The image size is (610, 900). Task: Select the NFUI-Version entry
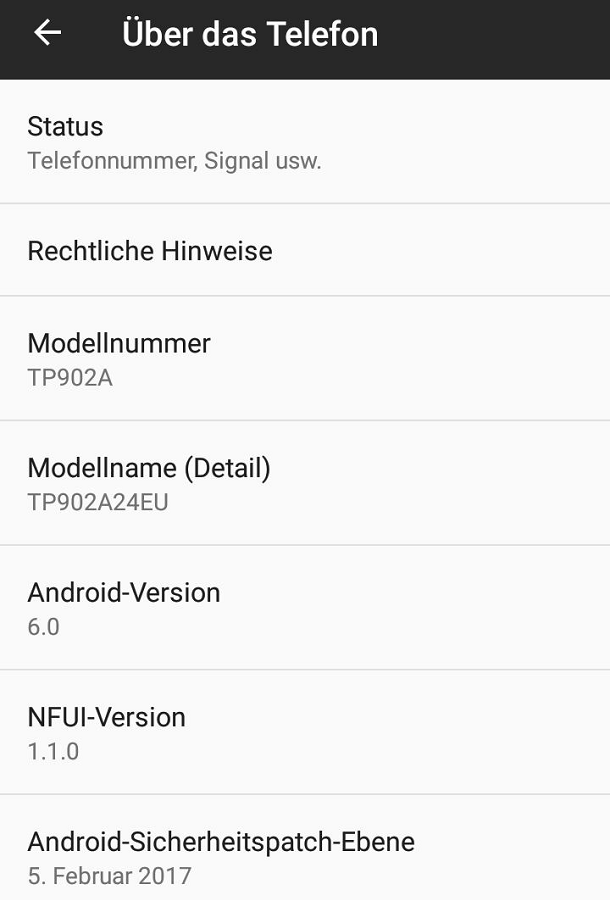click(x=305, y=733)
